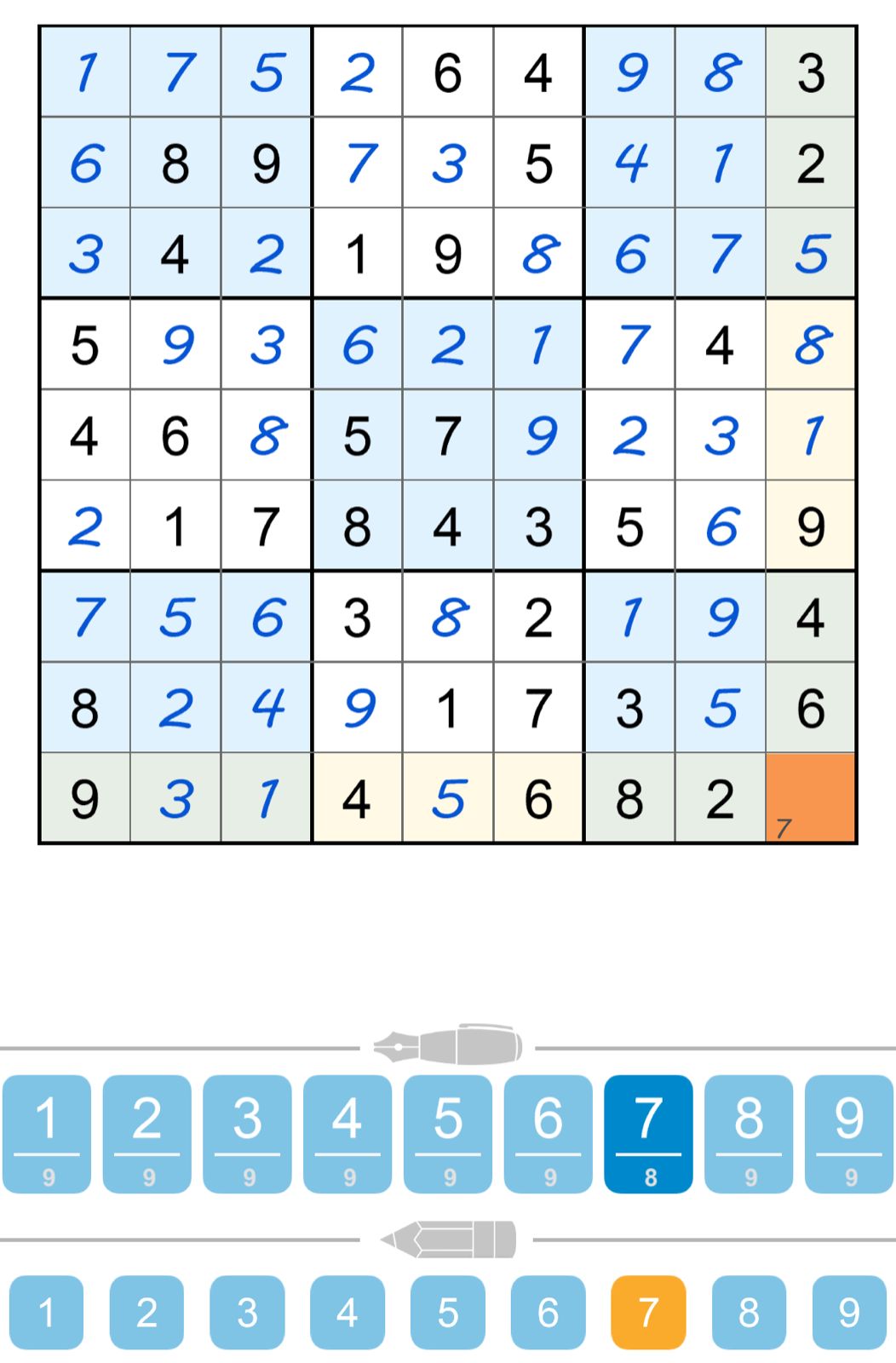
Task: Toggle pencil note 7 in orange
Action: click(x=648, y=1312)
